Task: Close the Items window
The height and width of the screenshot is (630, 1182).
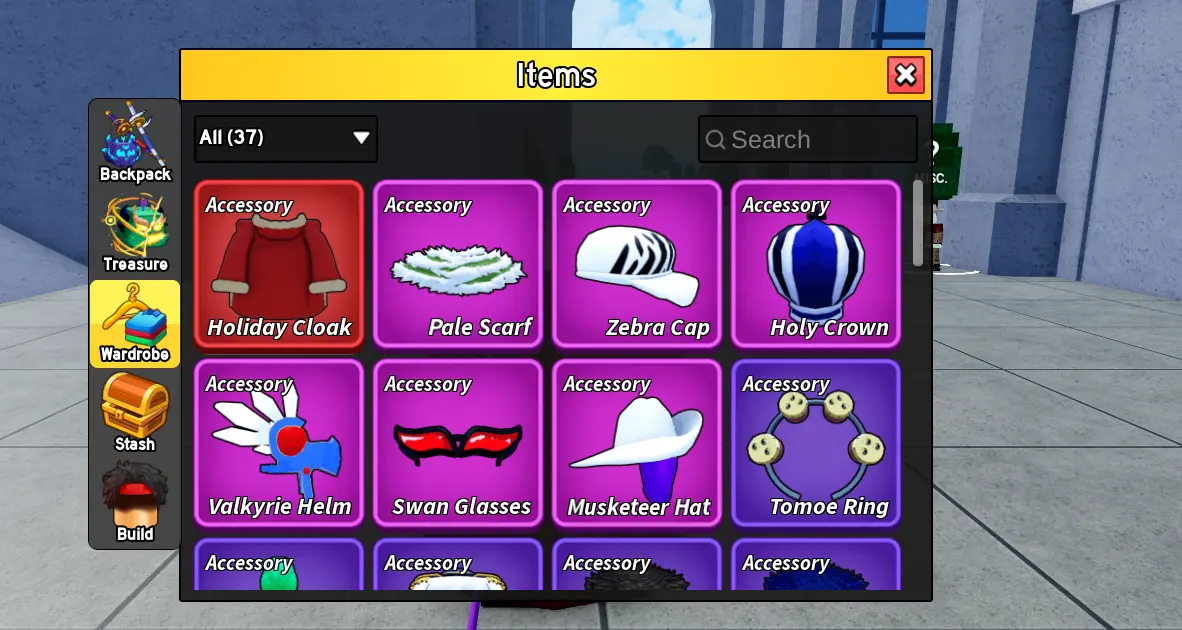Action: 905,75
